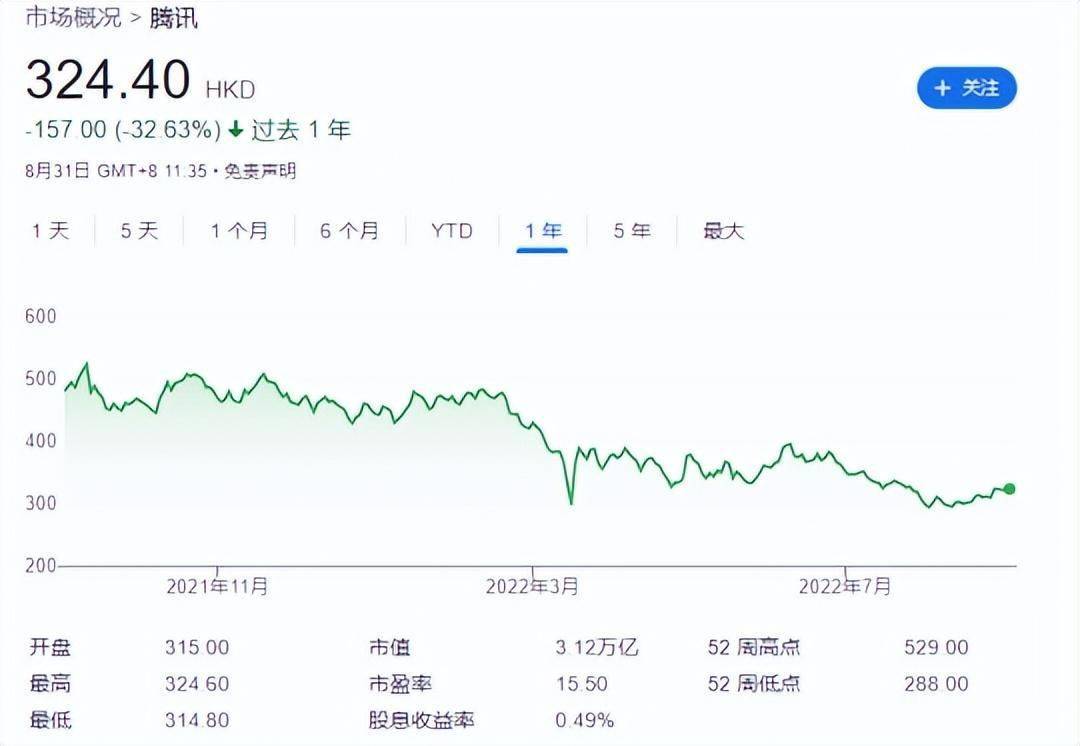Select the 1年 range tab
This screenshot has width=1080, height=746.
point(543,231)
